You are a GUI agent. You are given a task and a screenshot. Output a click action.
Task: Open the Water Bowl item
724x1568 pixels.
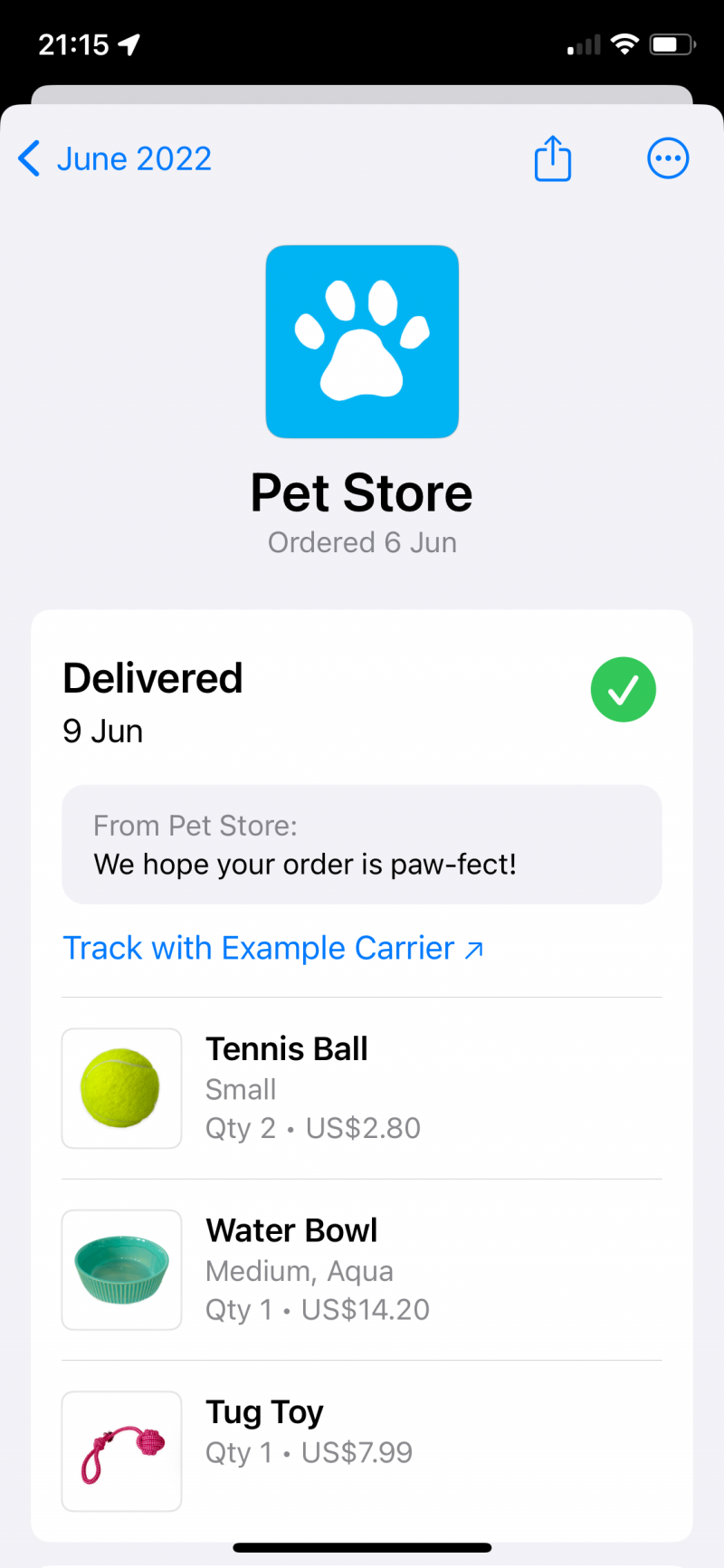tap(362, 1269)
